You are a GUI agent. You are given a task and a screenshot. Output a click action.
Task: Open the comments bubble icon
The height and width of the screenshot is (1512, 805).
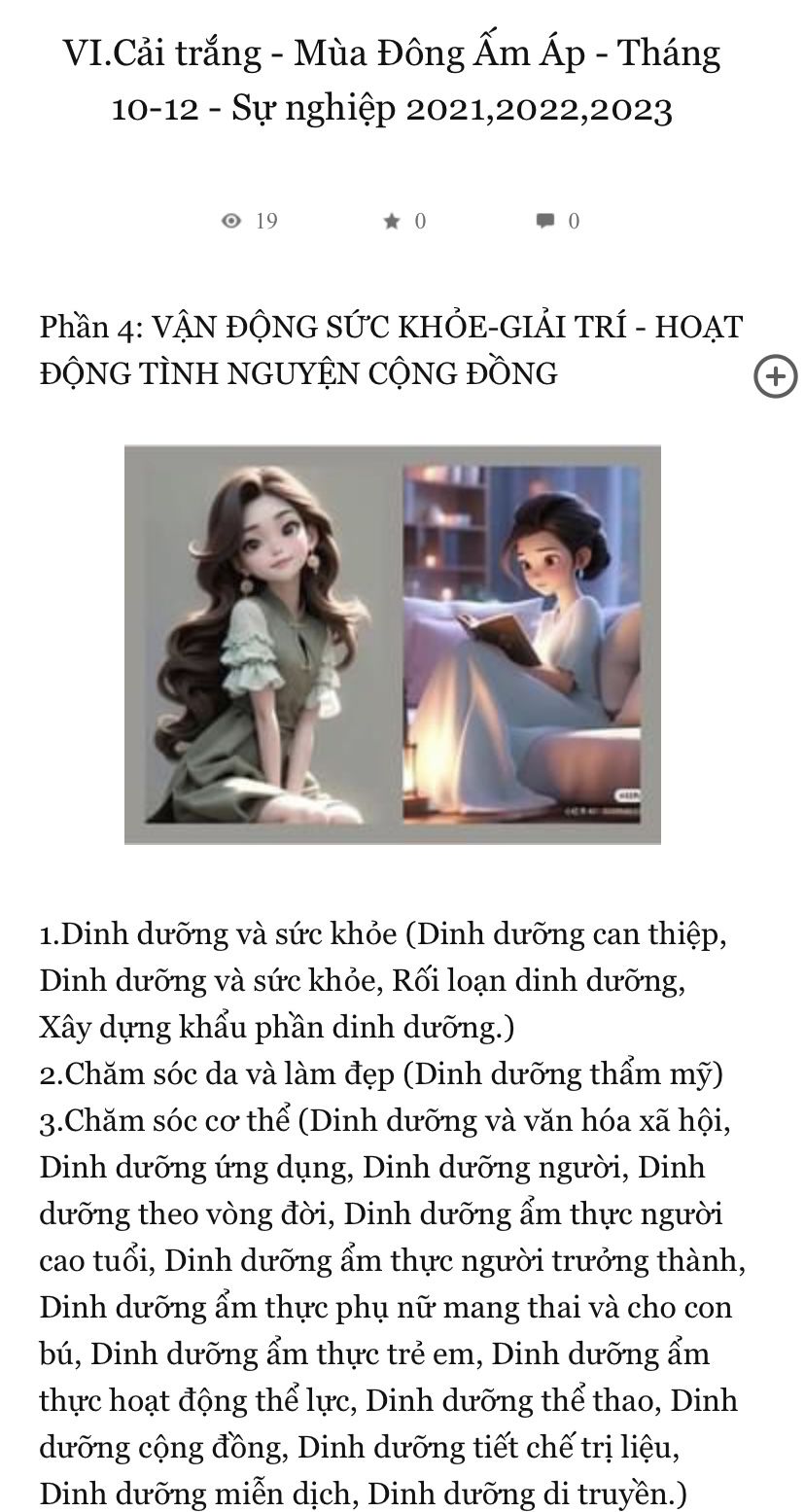[x=545, y=221]
